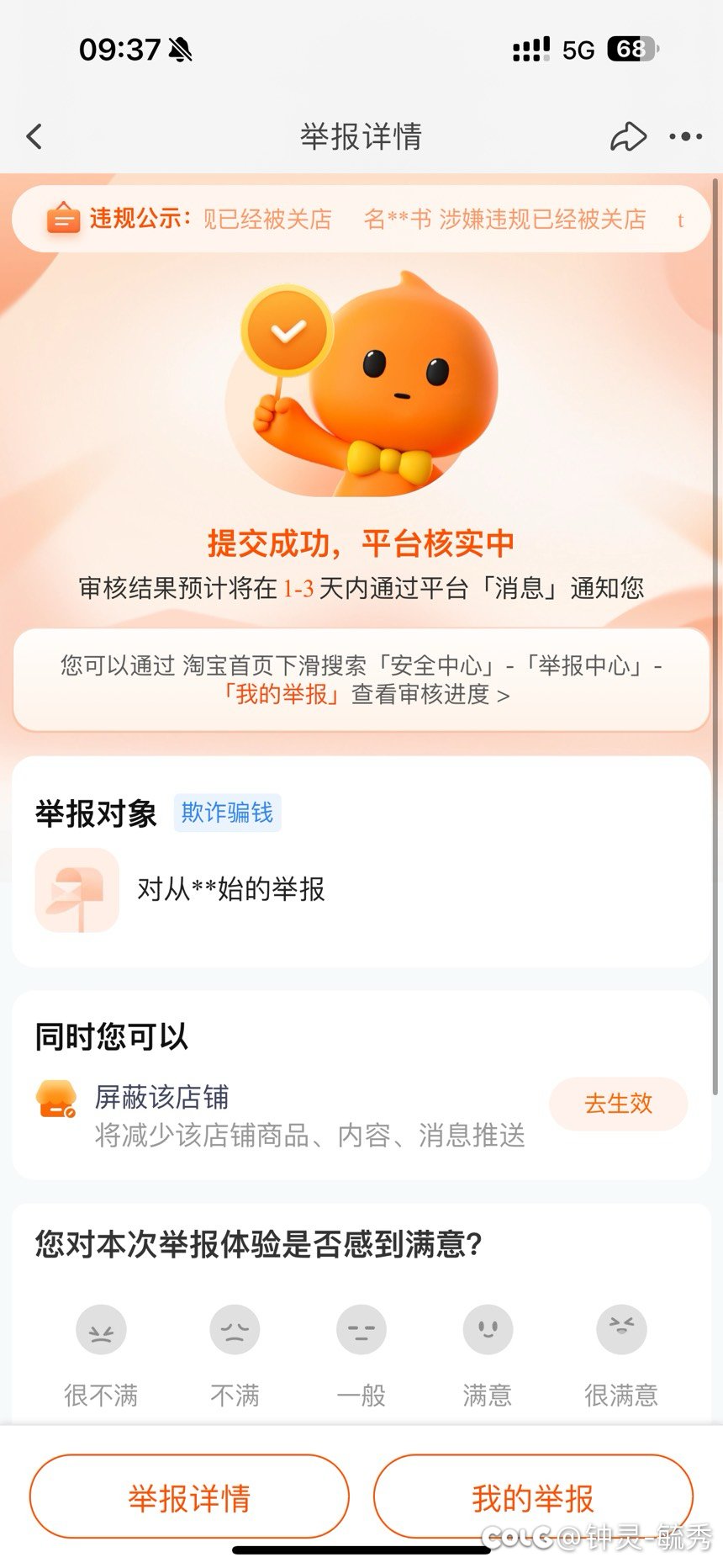
Task: Tap 去生效 to block this shop
Action: point(619,1104)
